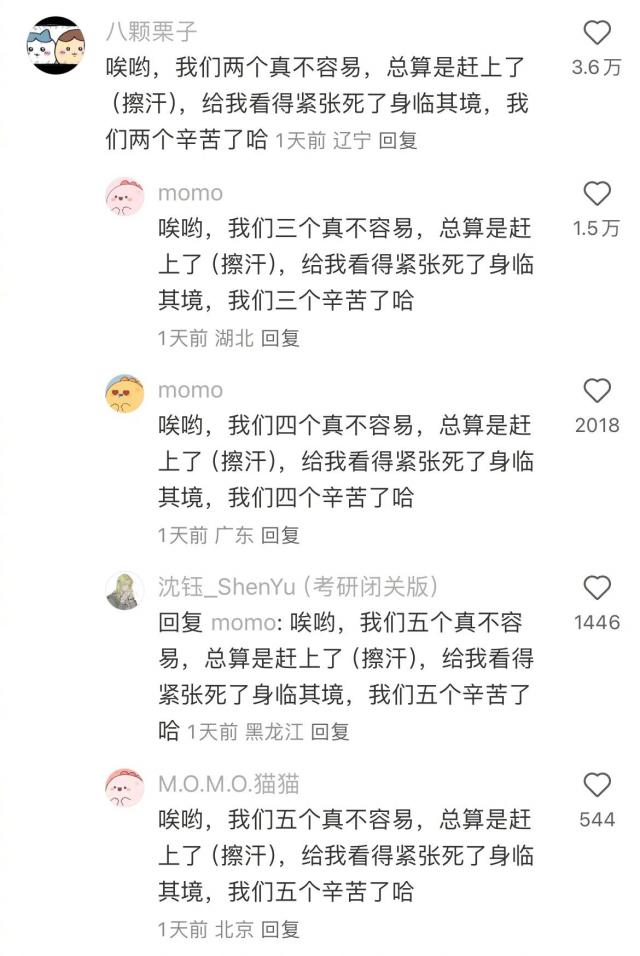Image resolution: width=640 pixels, height=956 pixels.
Task: Reply to M.O.M.O.猫猫's comment from 北京
Action: point(280,929)
